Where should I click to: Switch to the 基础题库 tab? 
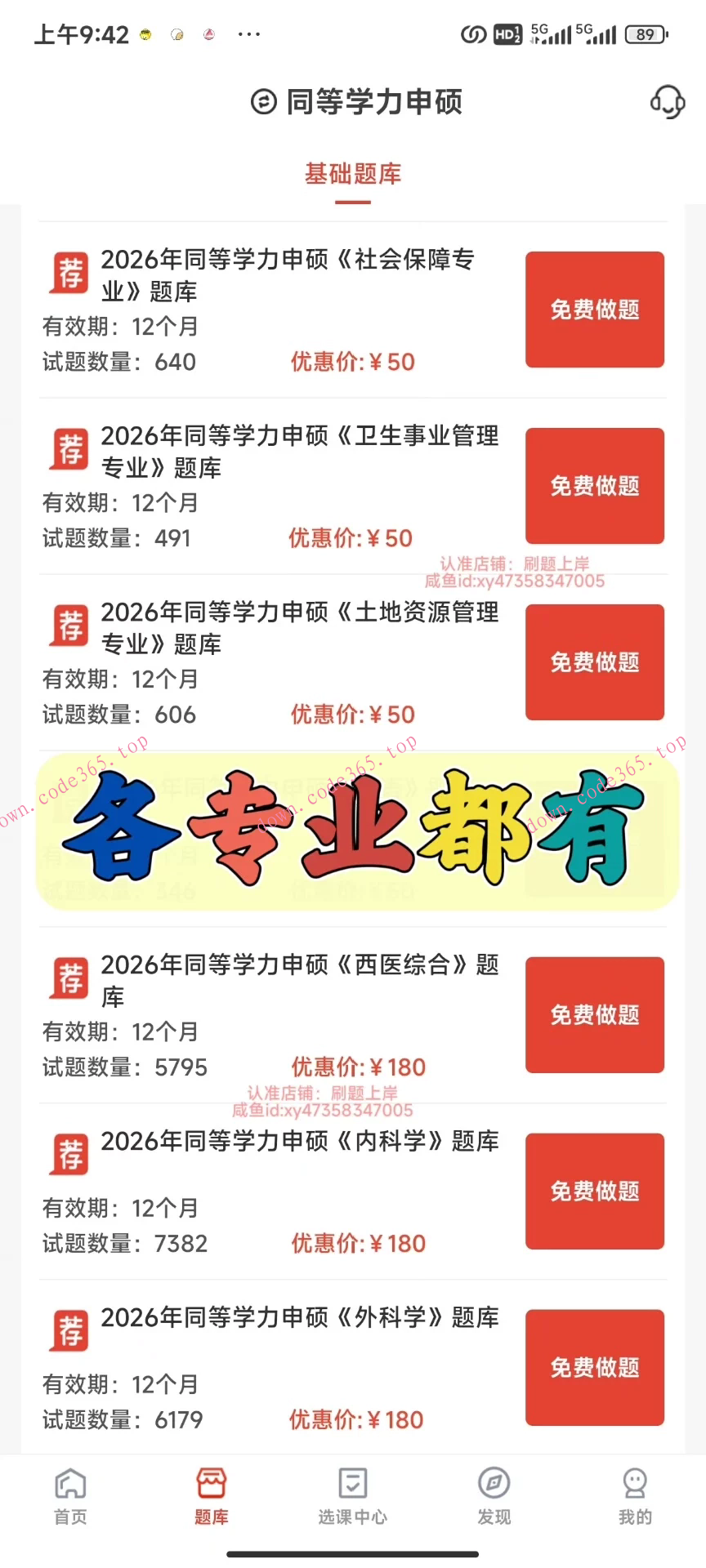[x=352, y=174]
